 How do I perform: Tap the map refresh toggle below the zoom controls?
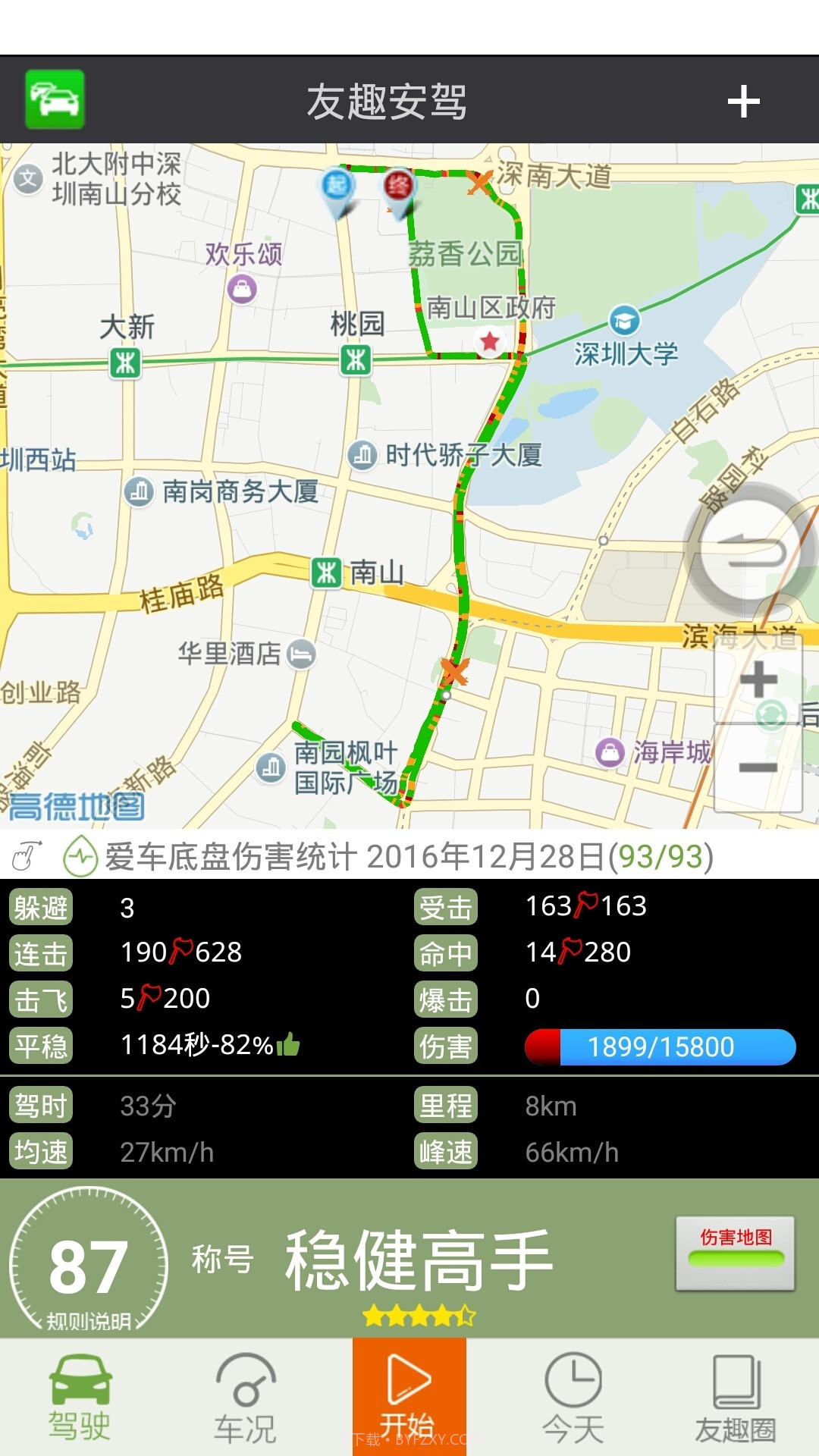tap(772, 715)
